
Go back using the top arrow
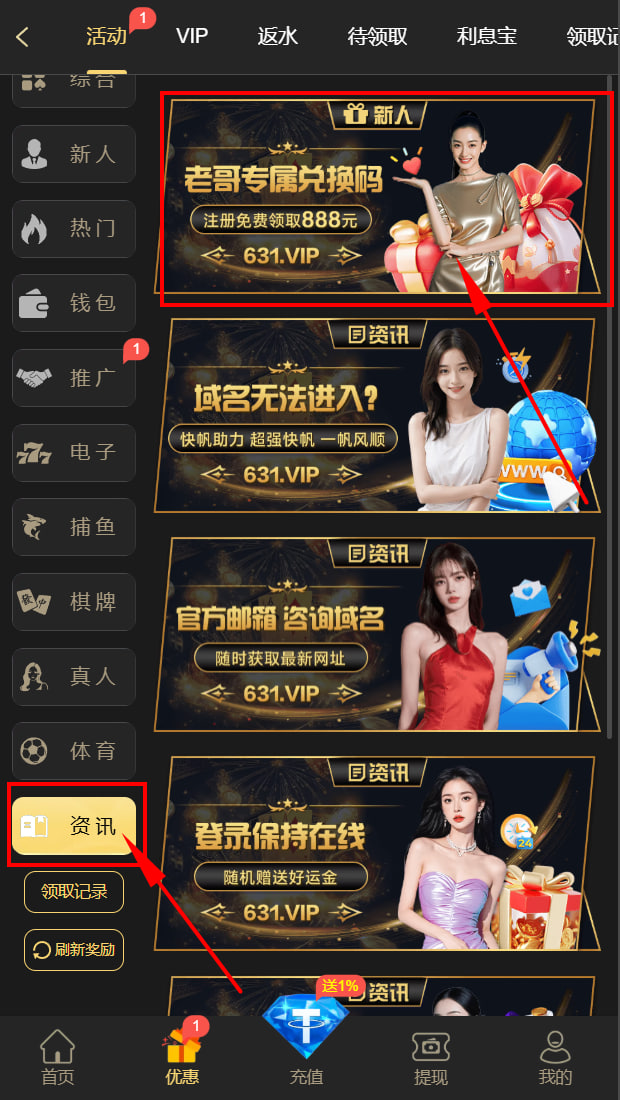click(x=23, y=38)
